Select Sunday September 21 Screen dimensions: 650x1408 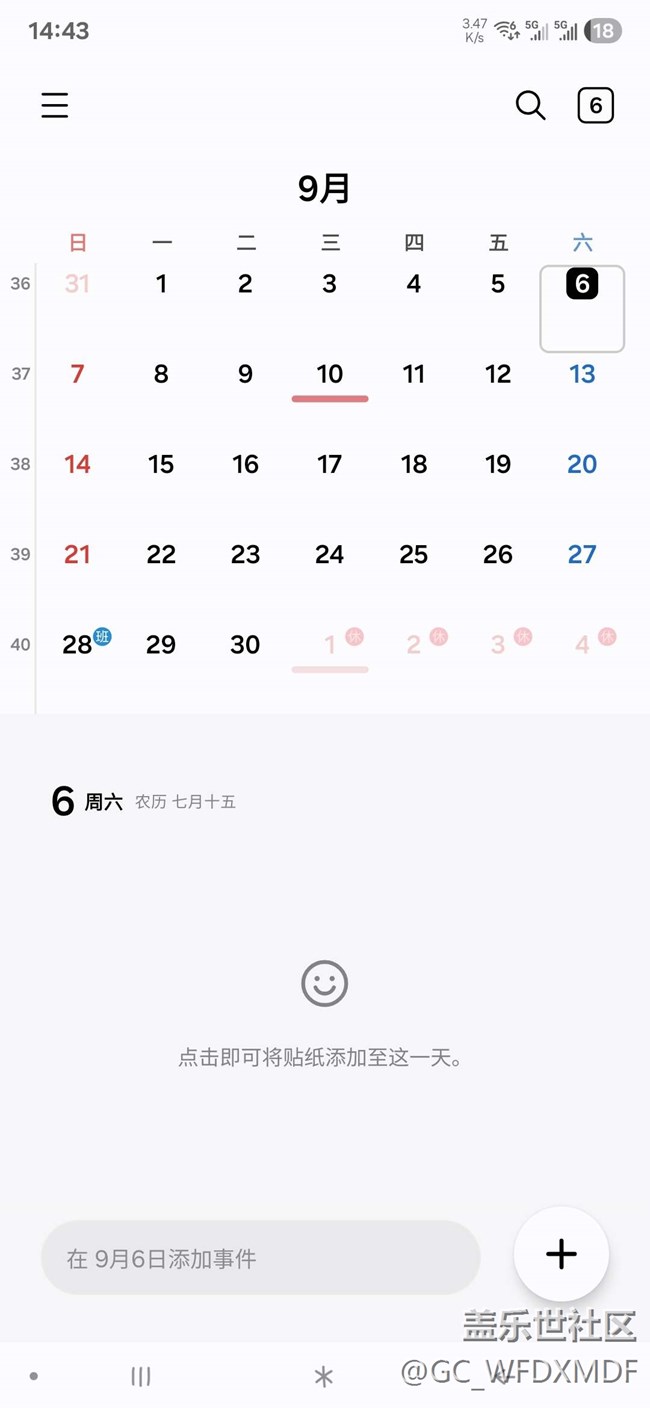tap(77, 554)
